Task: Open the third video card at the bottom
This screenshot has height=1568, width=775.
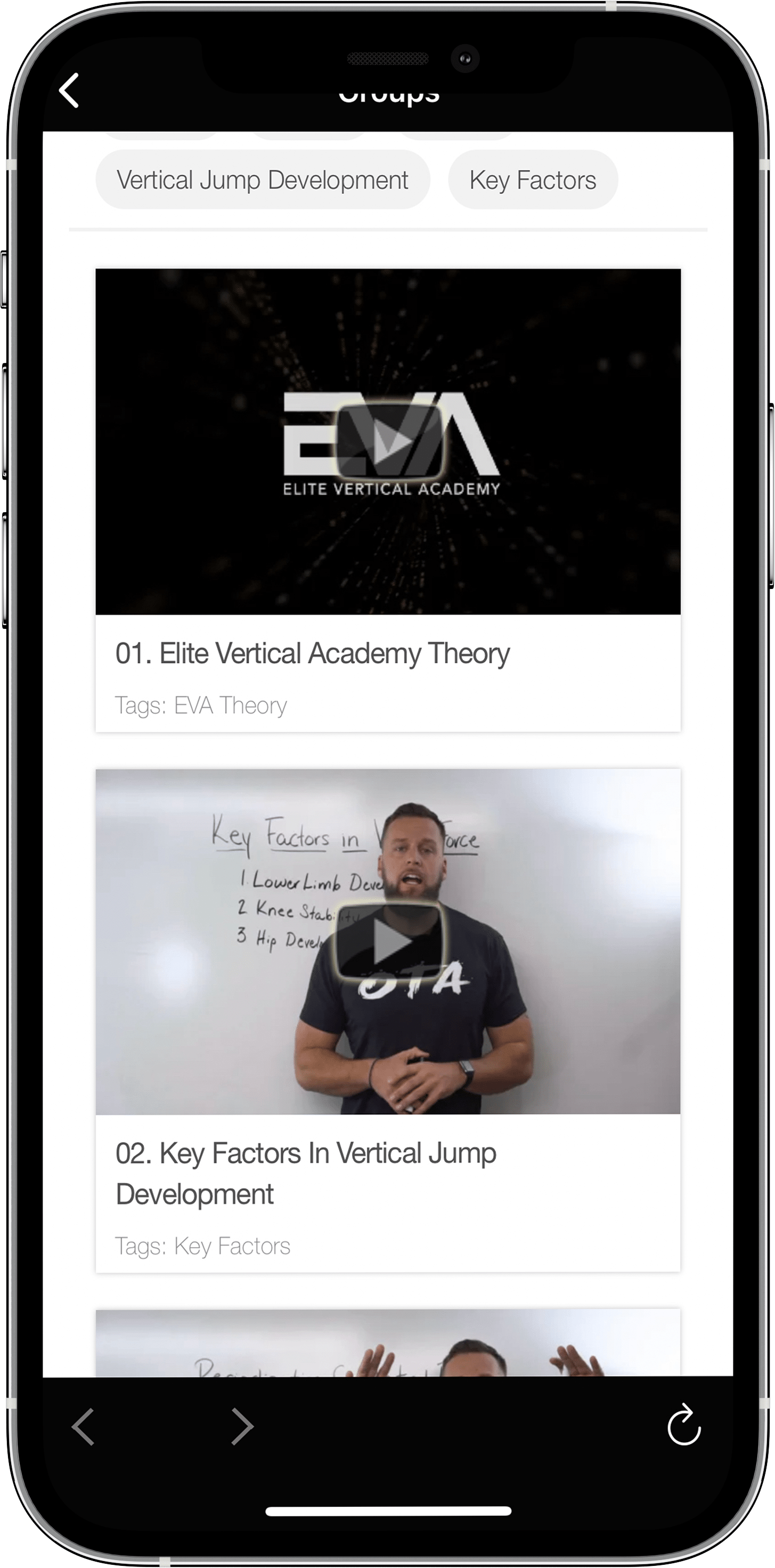Action: pos(388,1346)
